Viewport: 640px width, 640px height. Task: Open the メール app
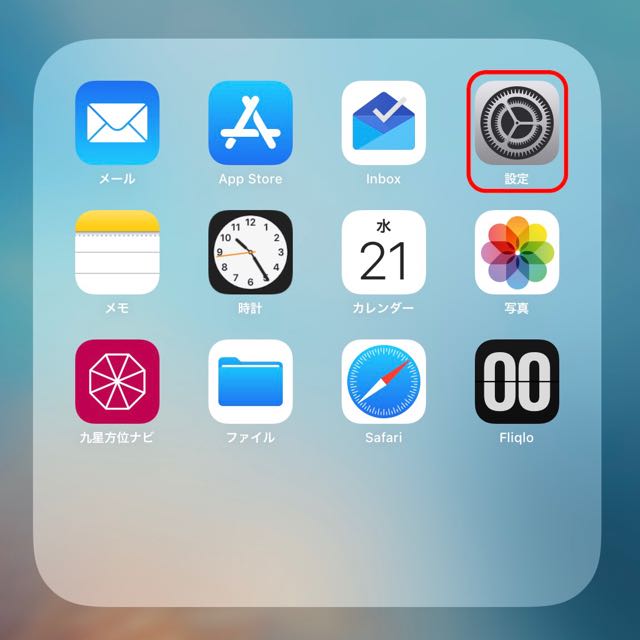(x=117, y=123)
